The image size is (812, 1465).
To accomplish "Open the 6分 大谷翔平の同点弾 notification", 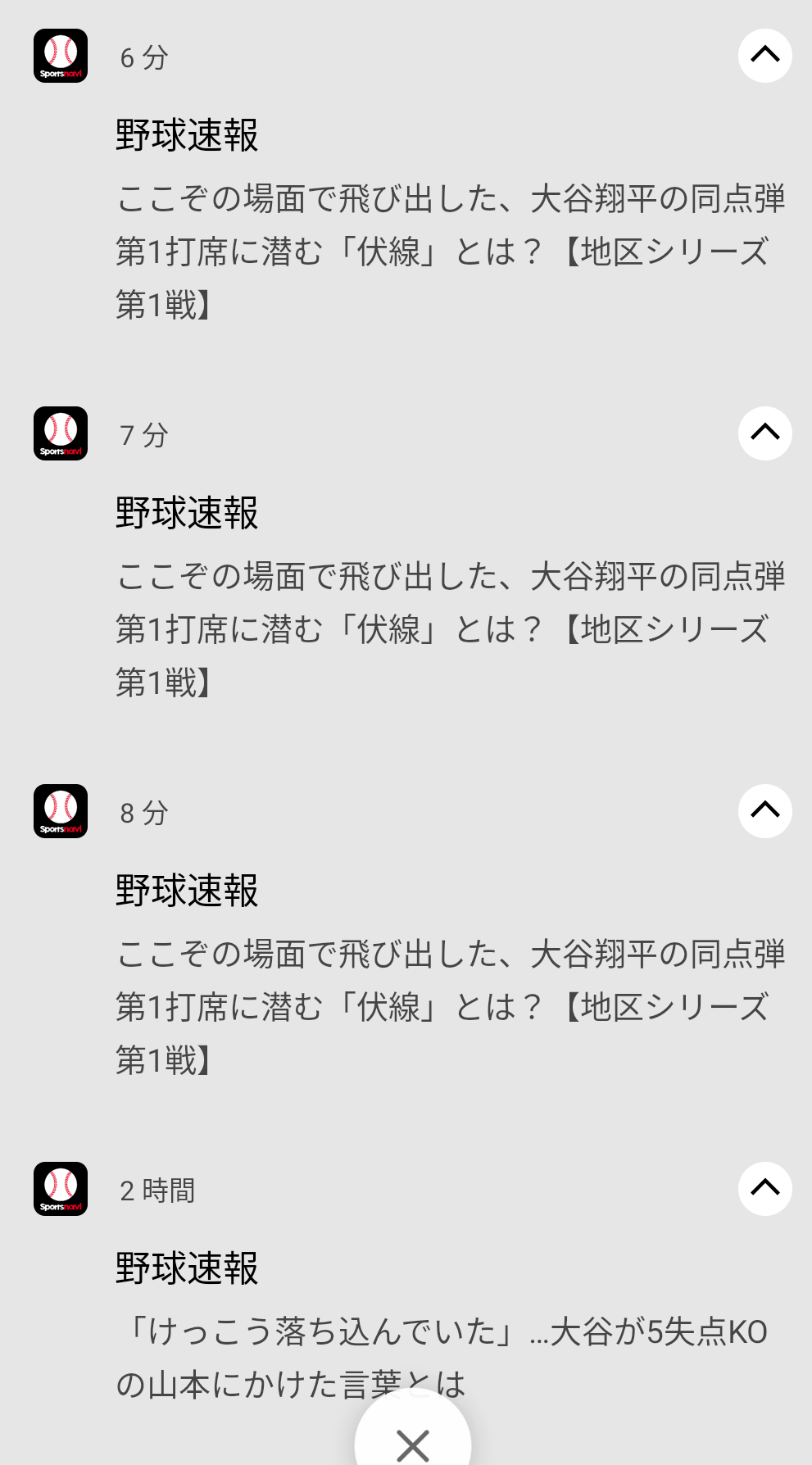I will (x=449, y=251).
